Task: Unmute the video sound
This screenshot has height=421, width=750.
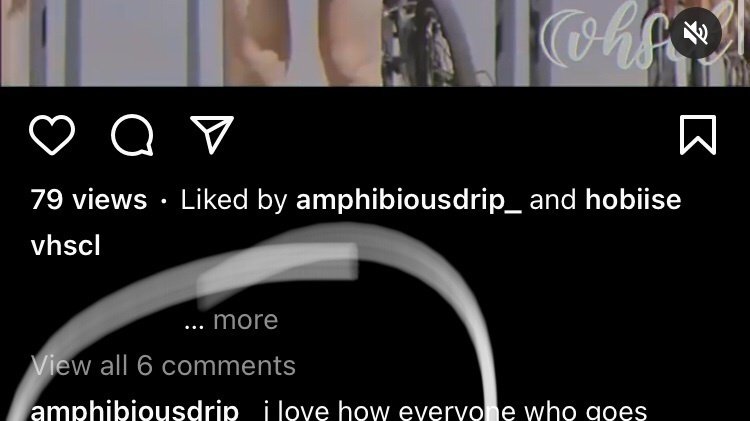Action: (x=695, y=35)
